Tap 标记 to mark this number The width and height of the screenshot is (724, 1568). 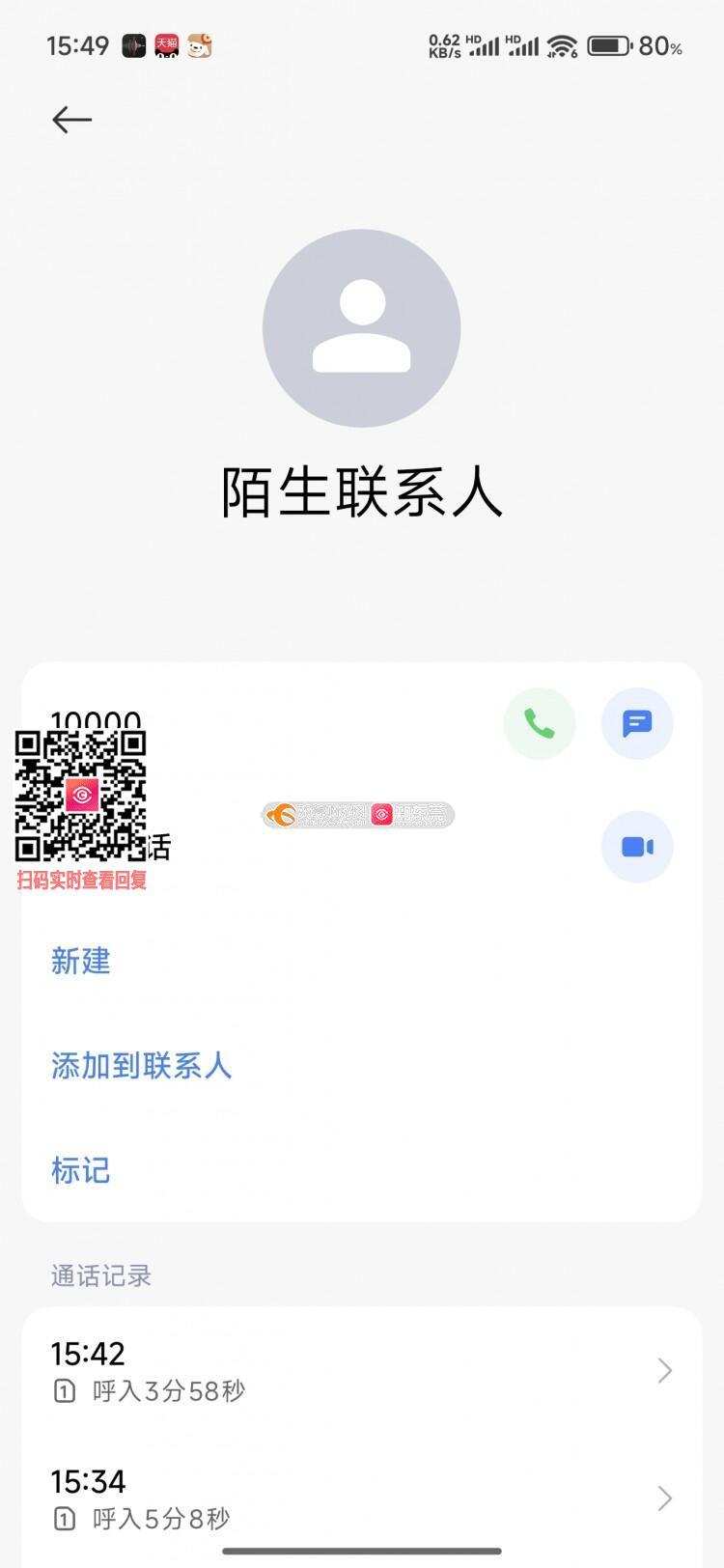click(81, 1170)
